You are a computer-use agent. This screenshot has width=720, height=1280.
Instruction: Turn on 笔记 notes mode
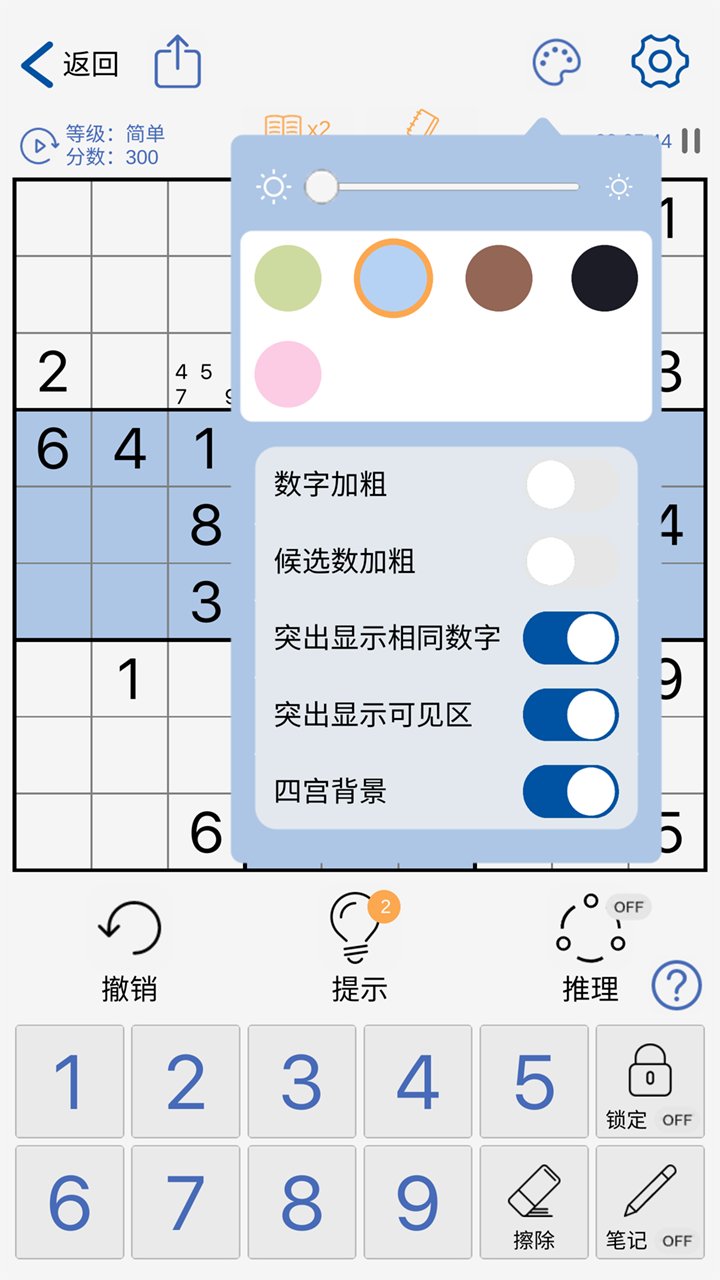(x=650, y=1201)
